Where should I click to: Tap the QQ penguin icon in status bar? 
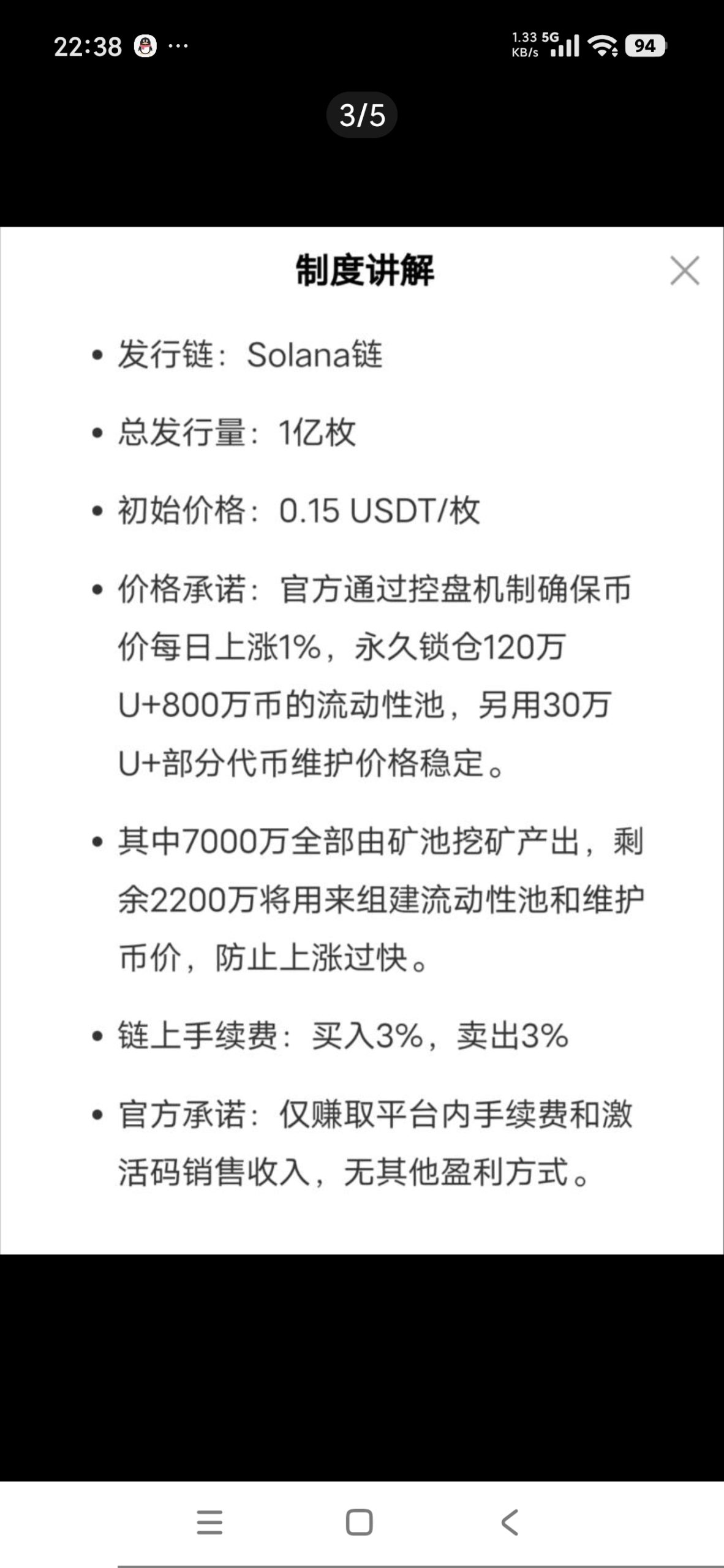pyautogui.click(x=145, y=45)
